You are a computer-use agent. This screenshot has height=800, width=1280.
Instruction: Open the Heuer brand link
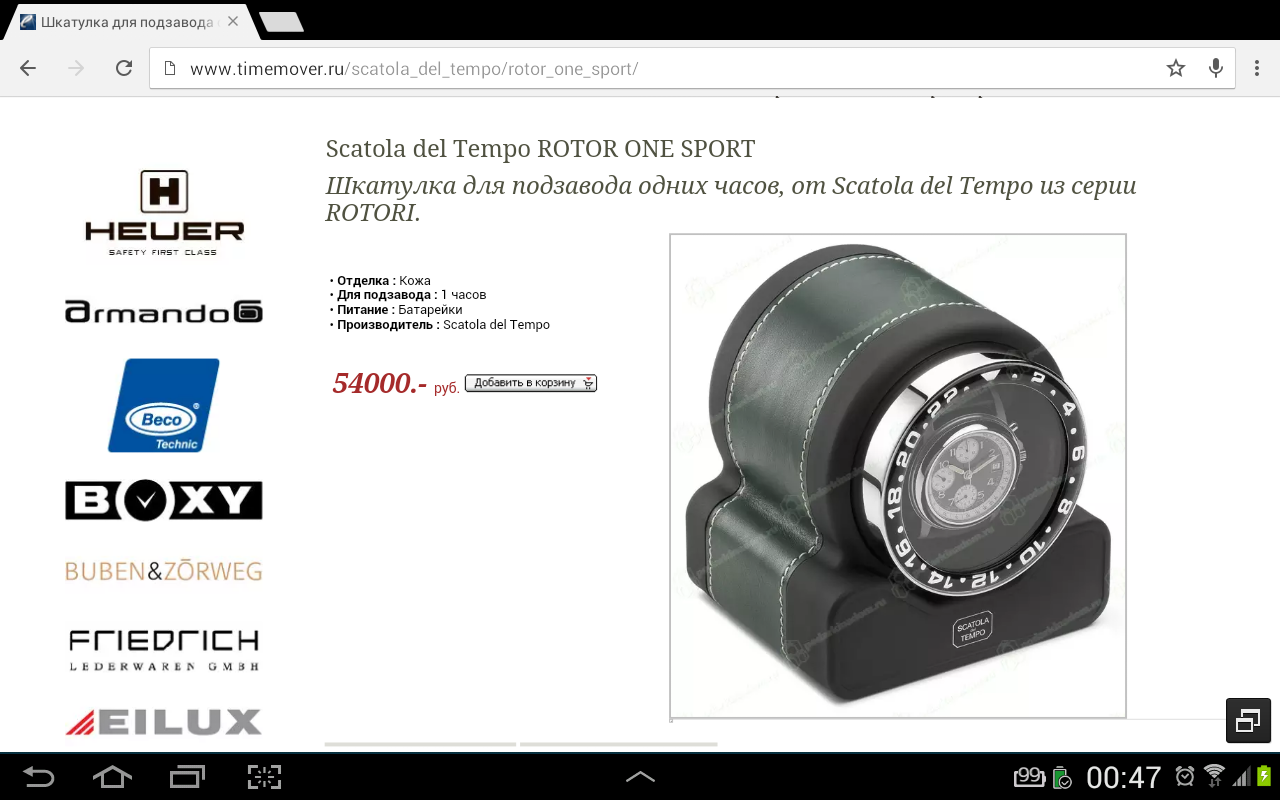point(164,212)
